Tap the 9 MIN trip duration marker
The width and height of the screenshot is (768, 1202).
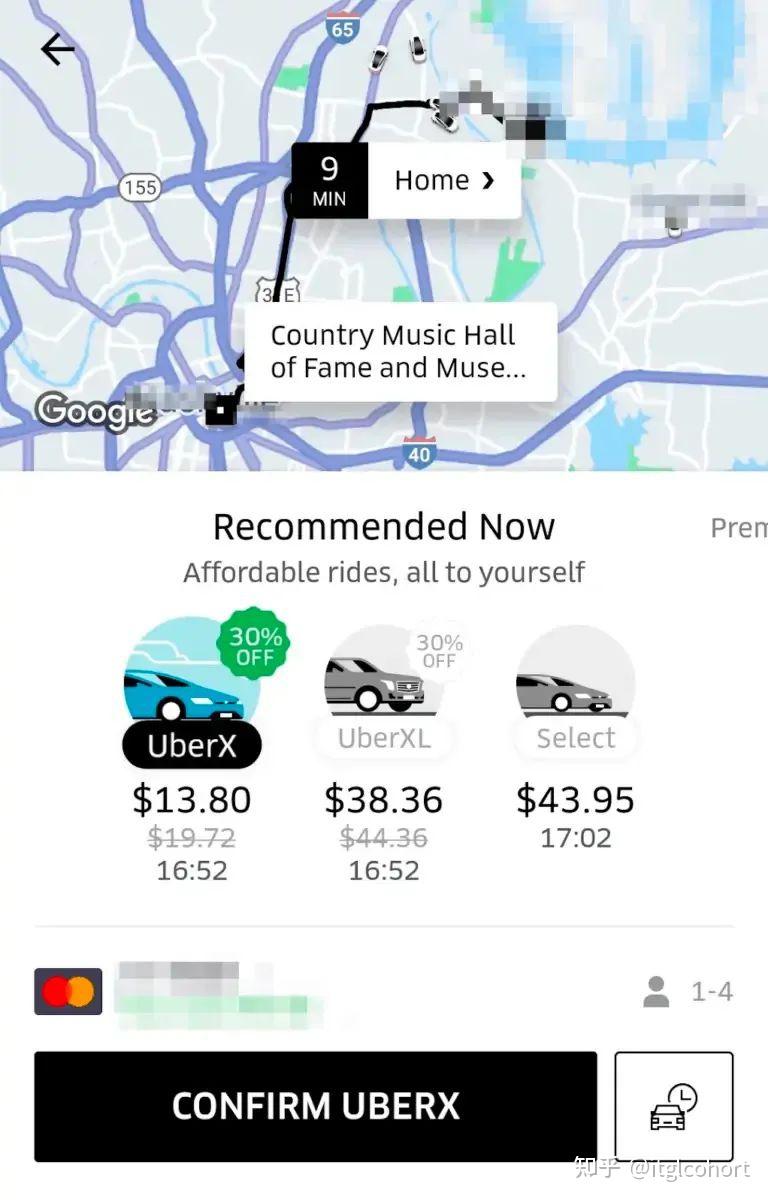(x=328, y=180)
